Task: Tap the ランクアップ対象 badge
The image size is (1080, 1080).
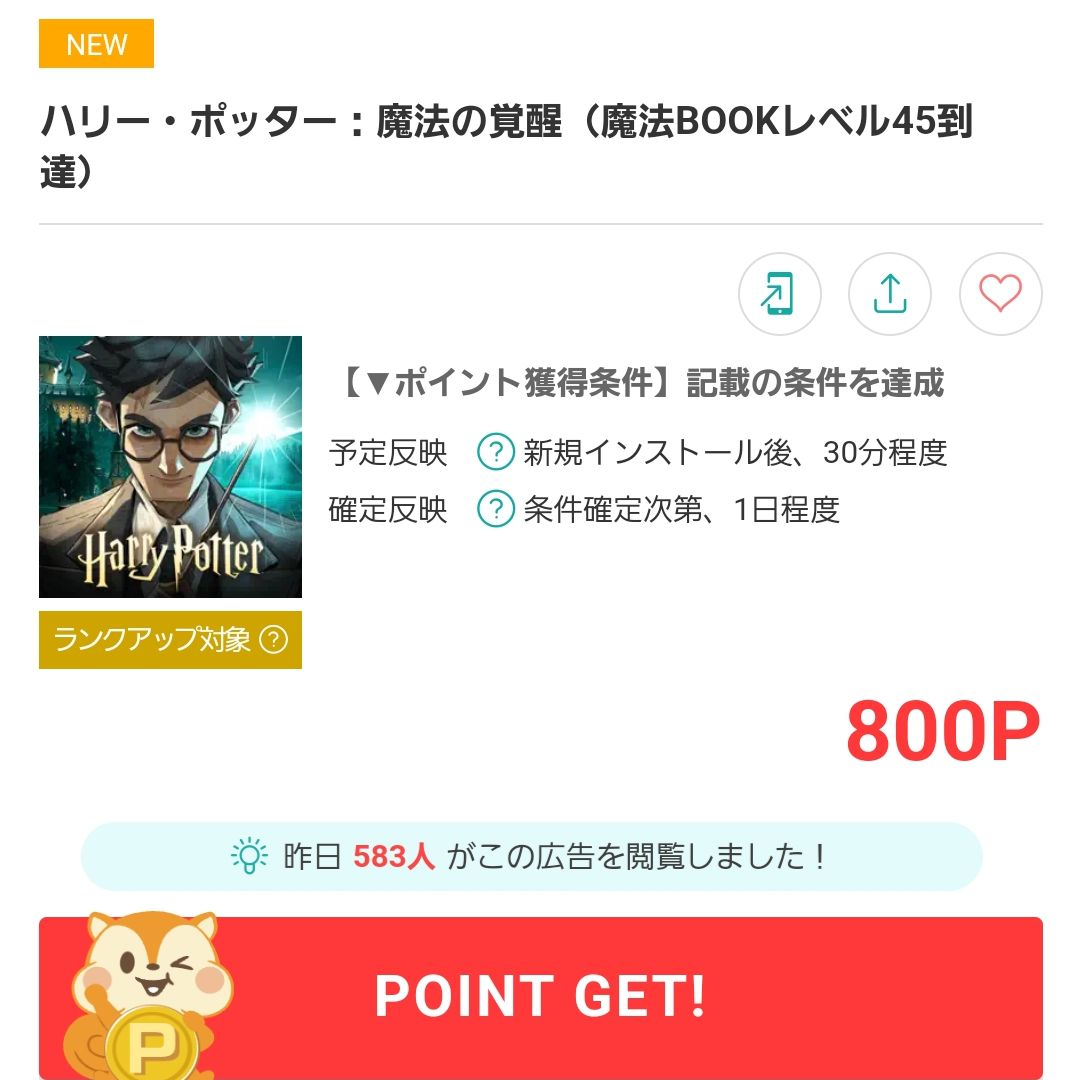Action: tap(170, 640)
